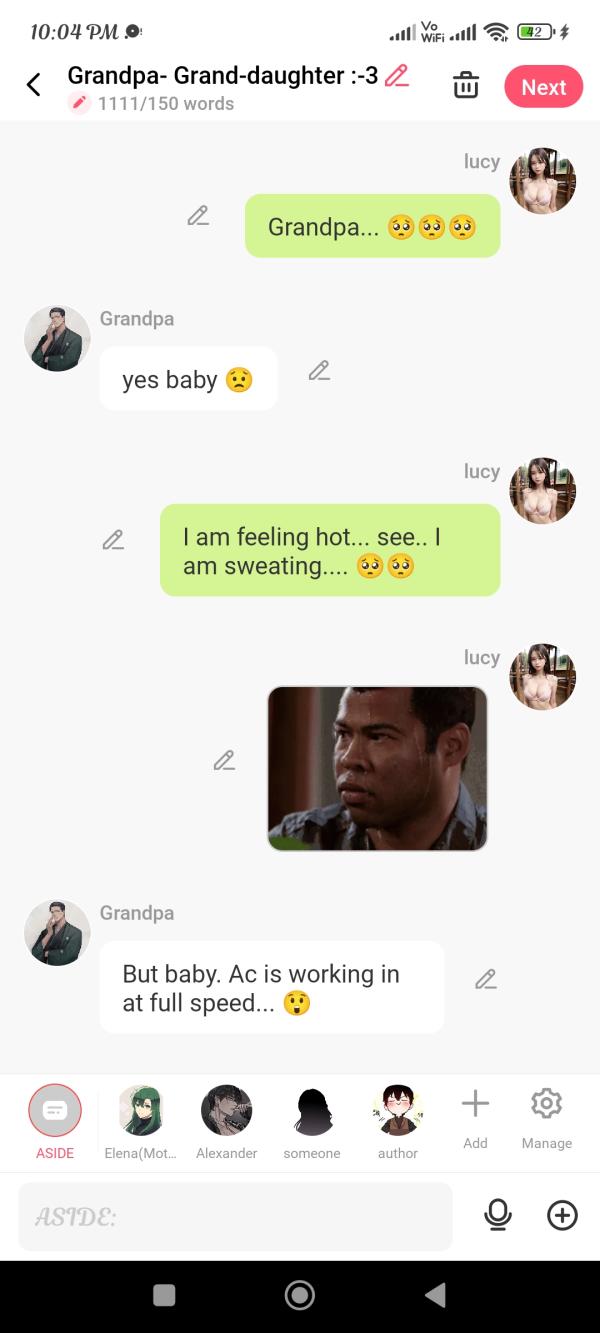Edit the story title with the pencil icon
The height and width of the screenshot is (1333, 600).
click(x=397, y=75)
